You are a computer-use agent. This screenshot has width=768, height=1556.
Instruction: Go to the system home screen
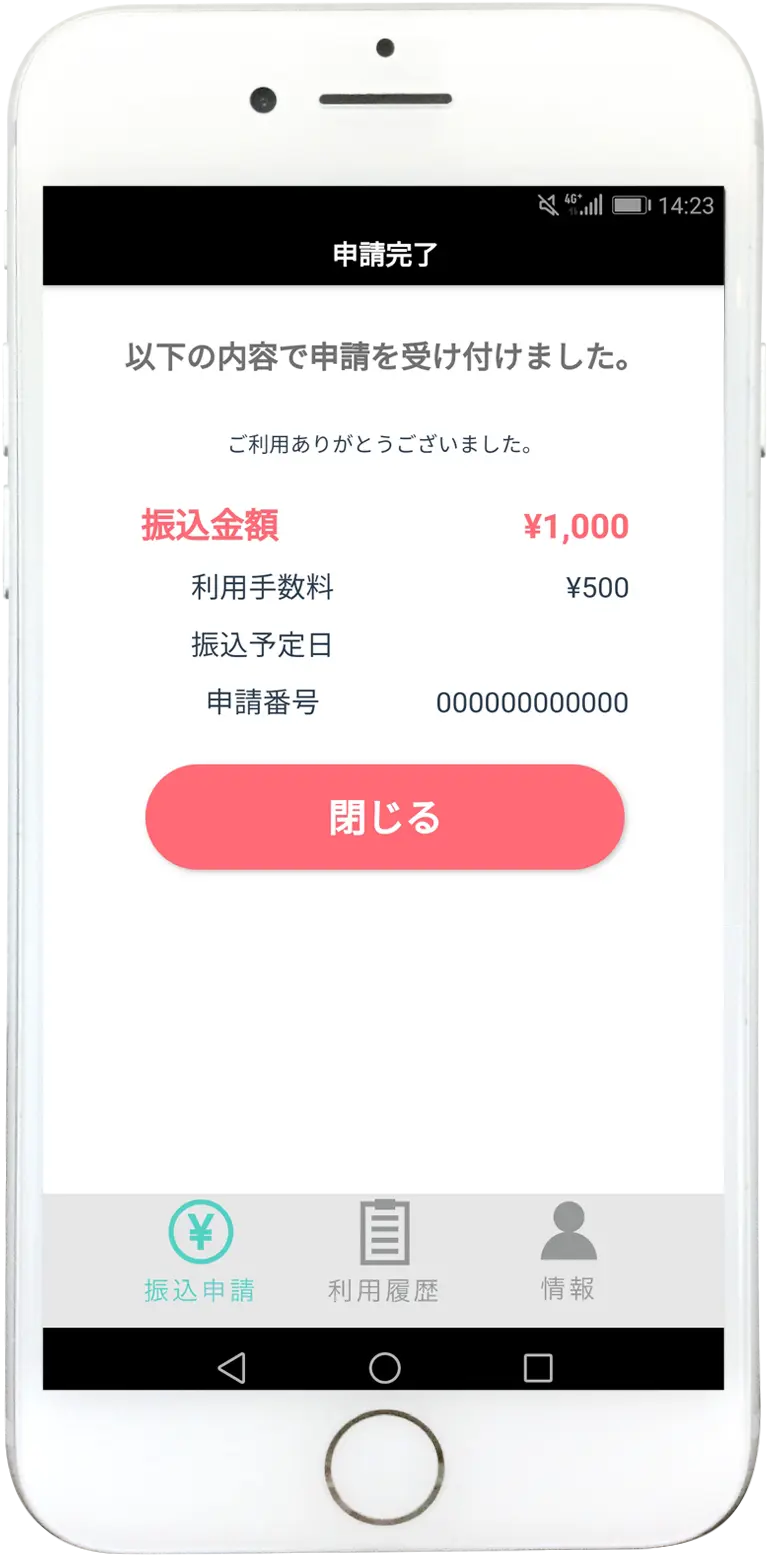(x=385, y=1368)
